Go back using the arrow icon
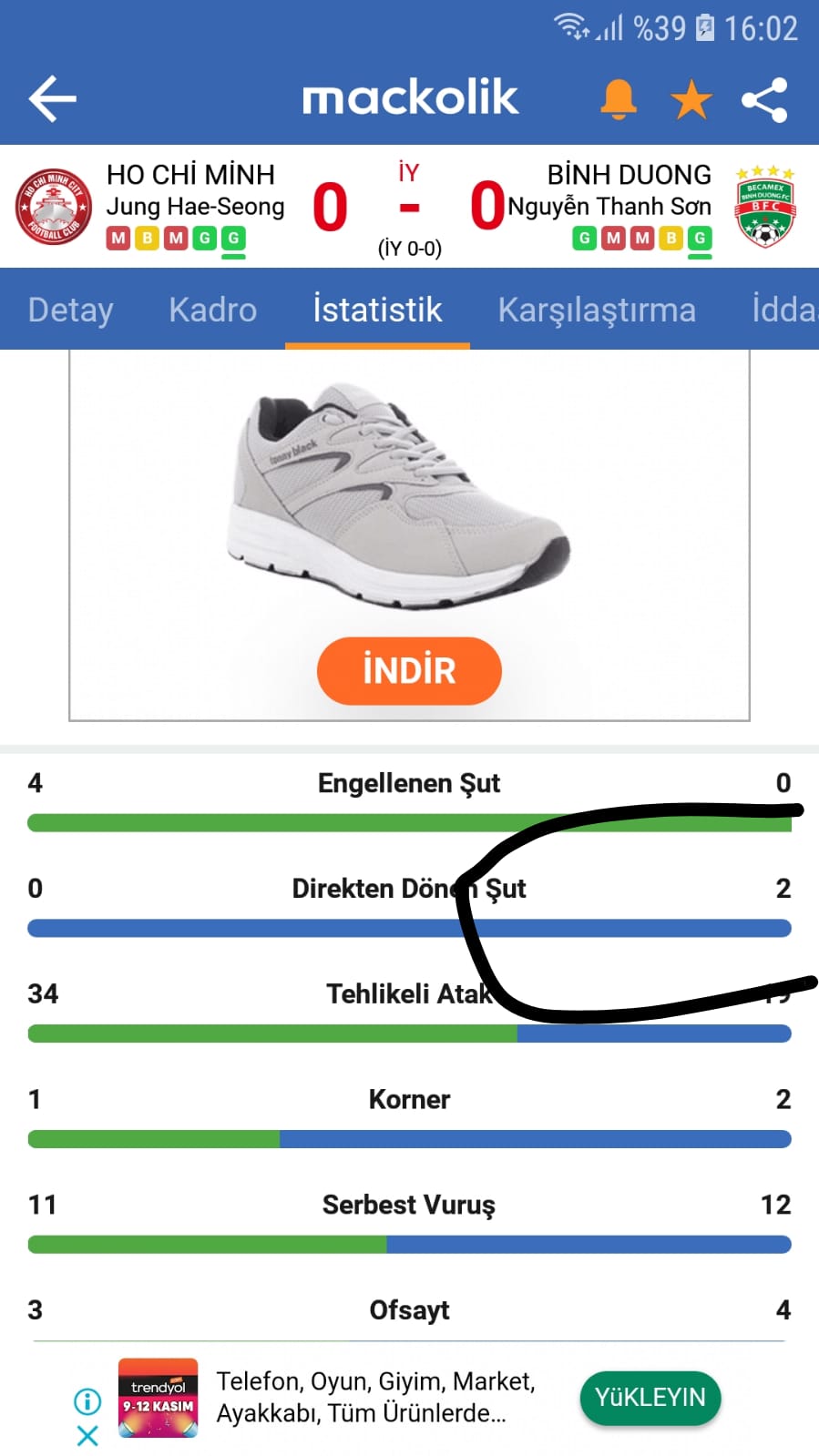The width and height of the screenshot is (819, 1456). (x=52, y=98)
